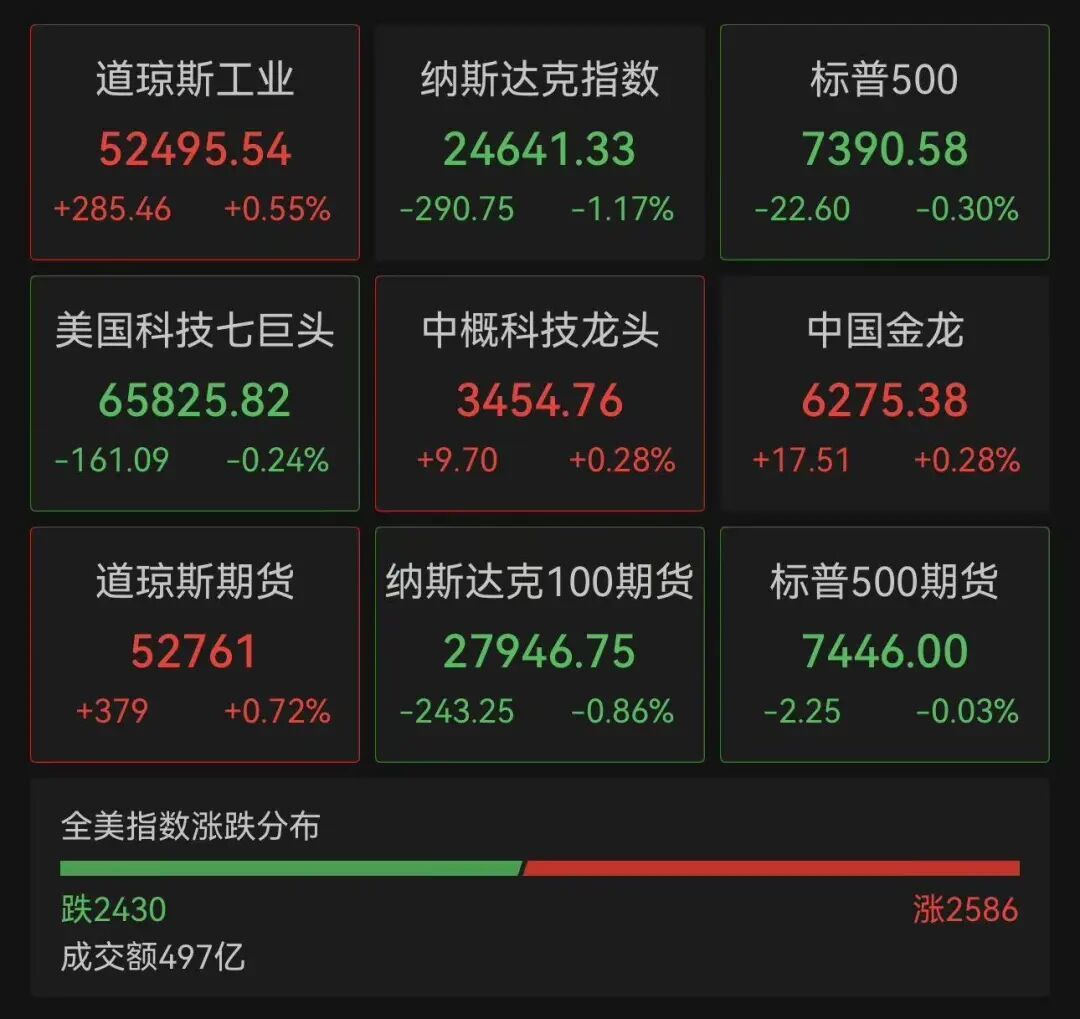View the 纳斯达克100期货 card

click(539, 644)
